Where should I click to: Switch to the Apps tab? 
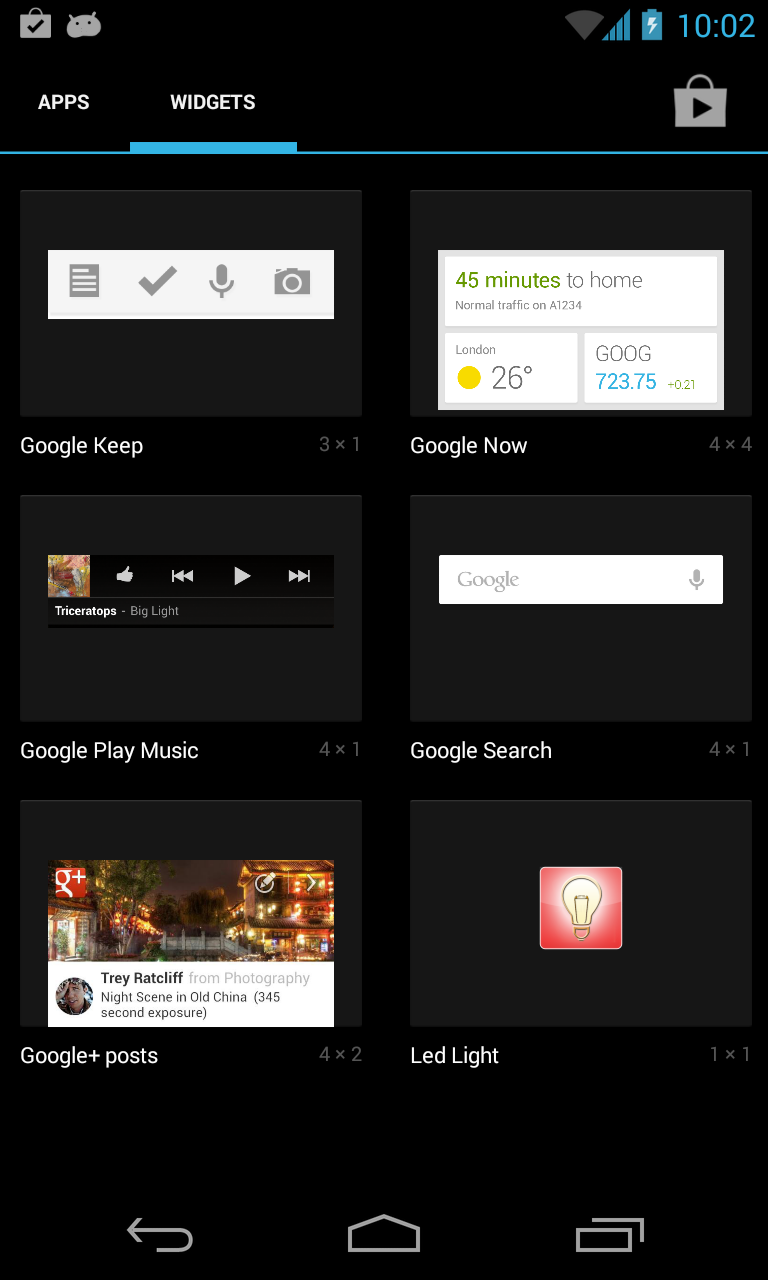pyautogui.click(x=64, y=103)
